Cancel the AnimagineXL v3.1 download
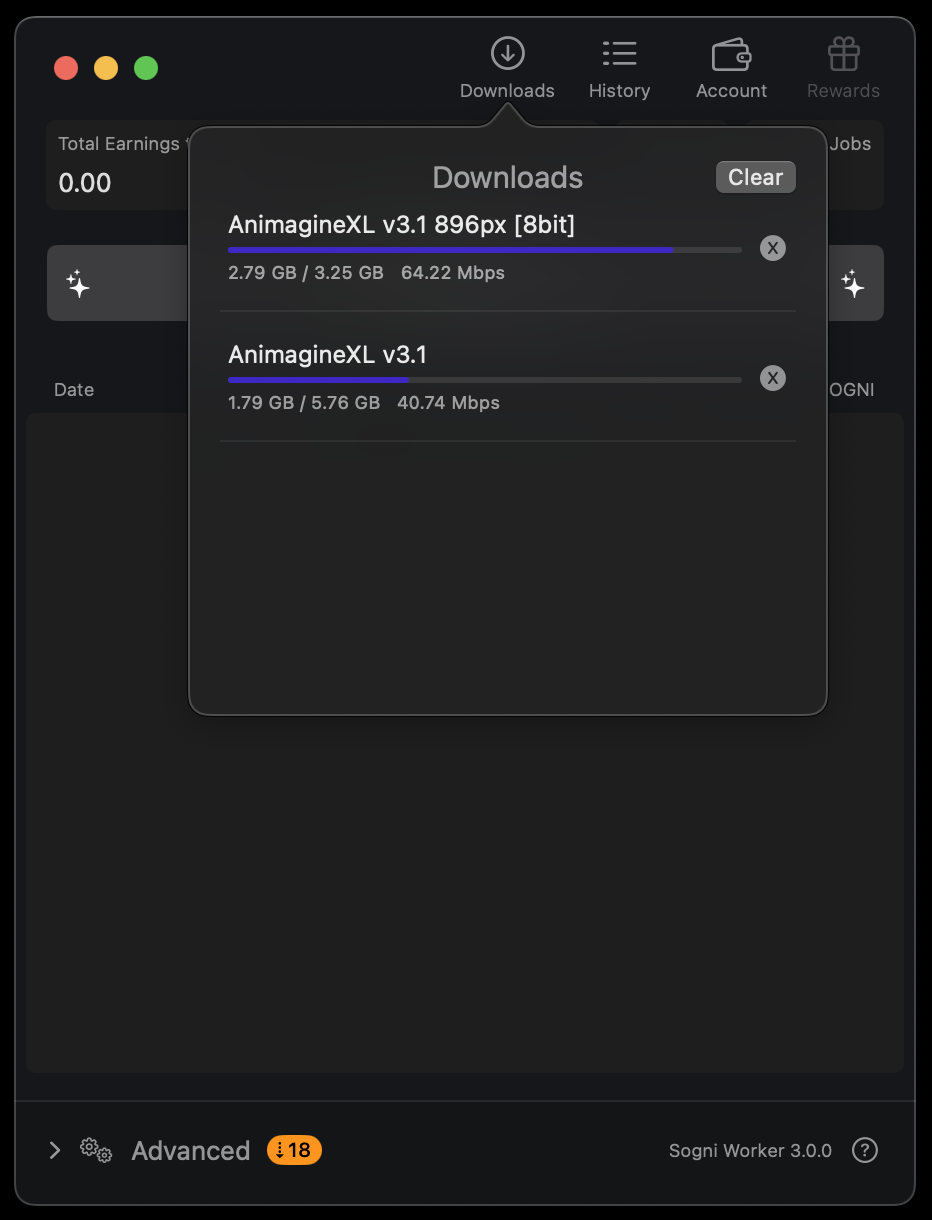Viewport: 932px width, 1220px height. (772, 378)
